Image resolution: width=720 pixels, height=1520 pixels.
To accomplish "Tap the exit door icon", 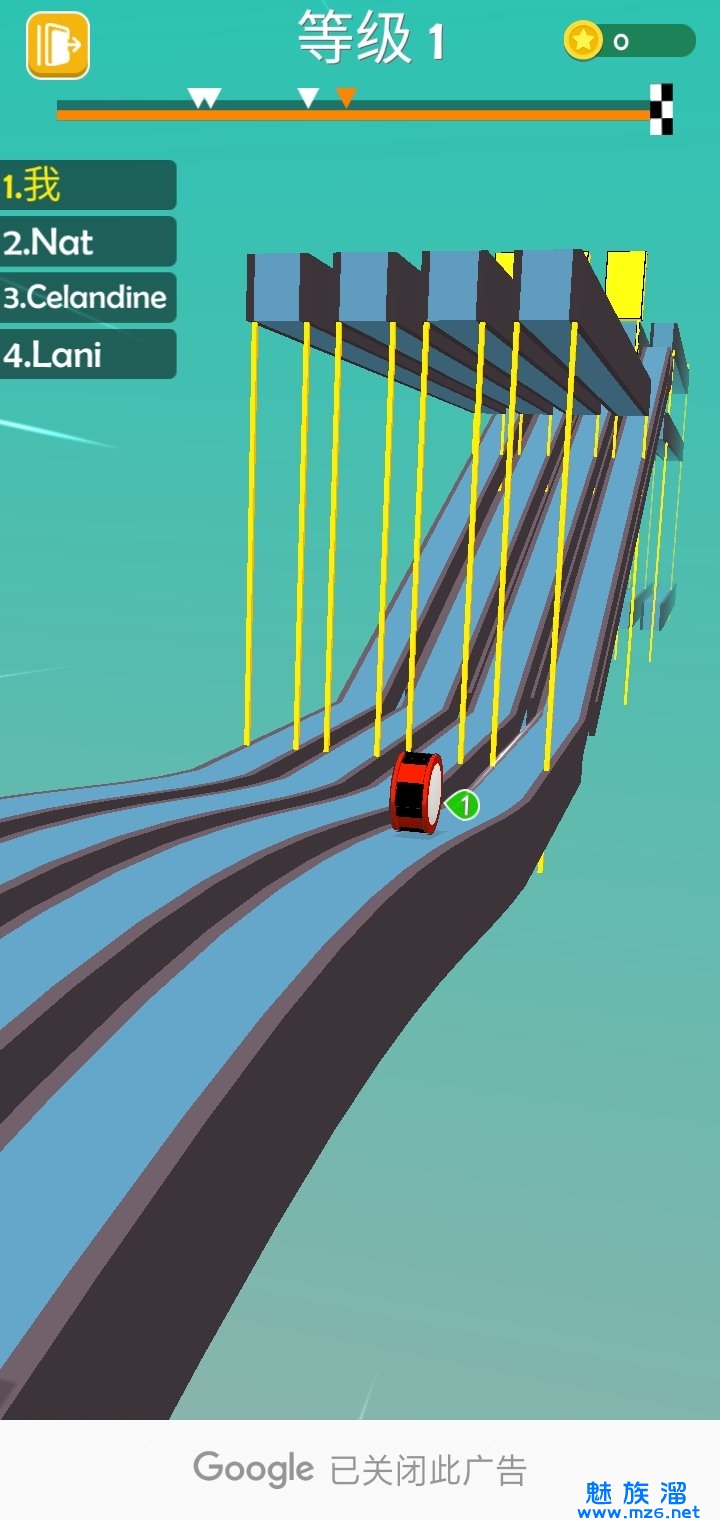I will click(57, 46).
